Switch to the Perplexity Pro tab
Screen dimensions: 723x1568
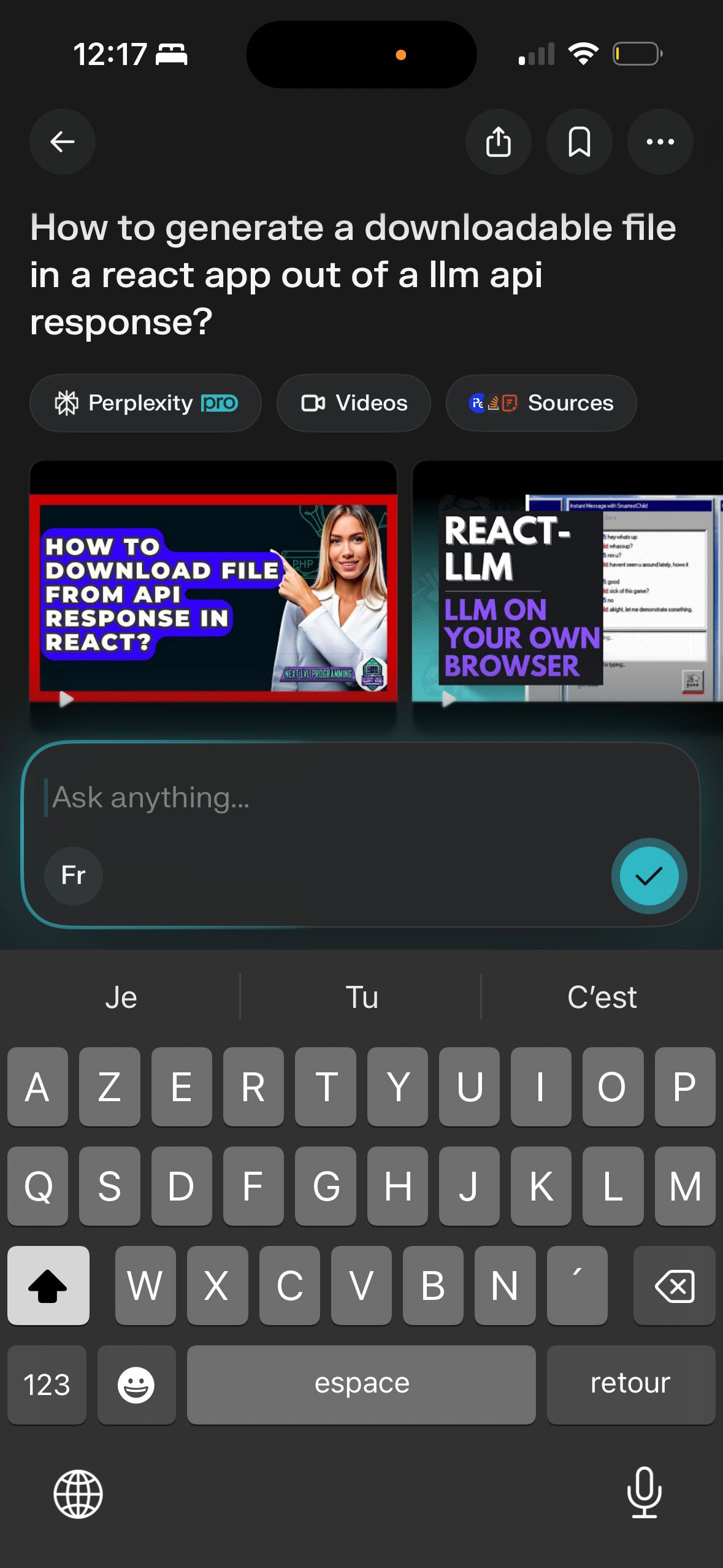point(146,403)
